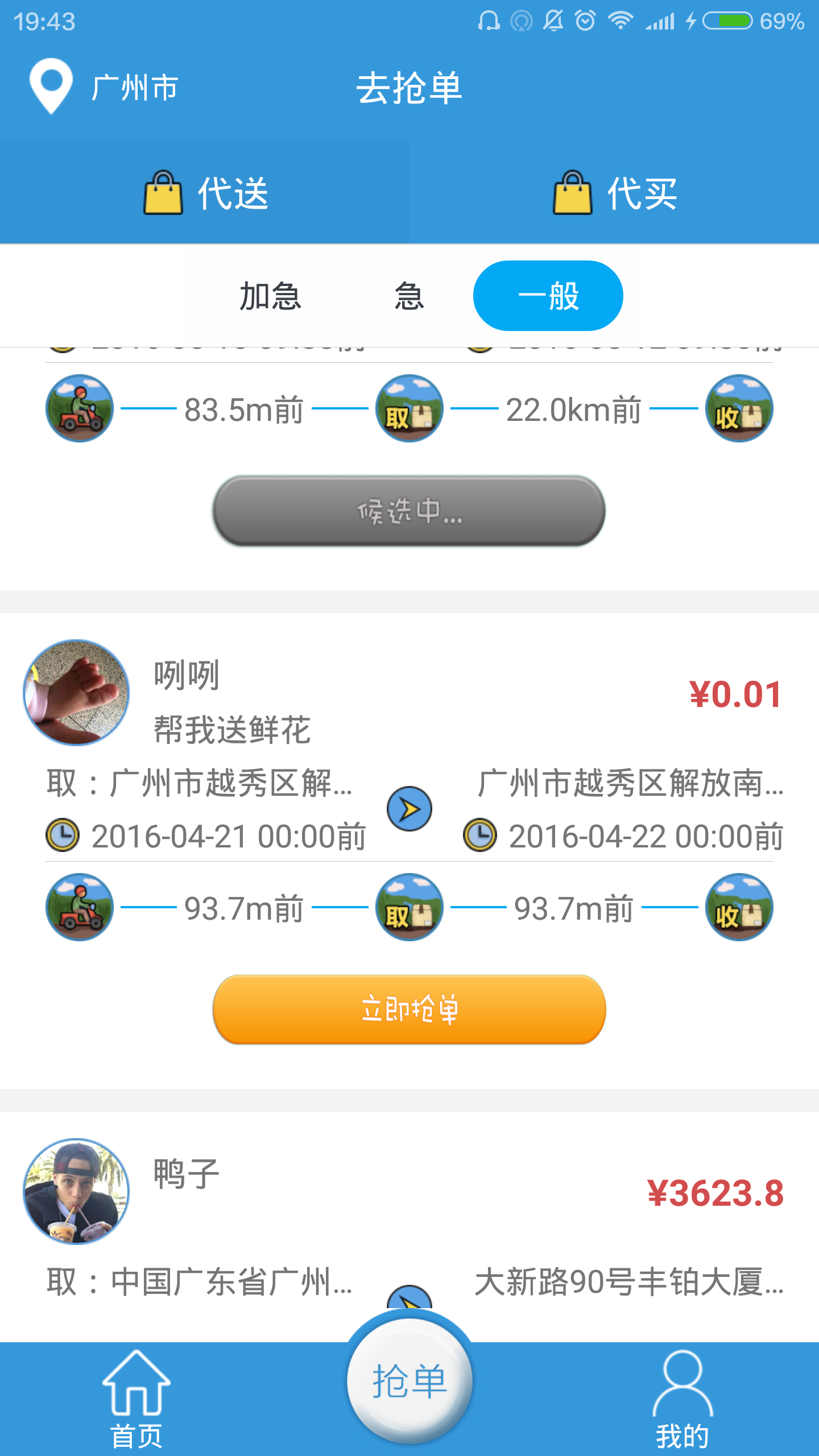Go to the 首页 home tab

pos(136,1399)
